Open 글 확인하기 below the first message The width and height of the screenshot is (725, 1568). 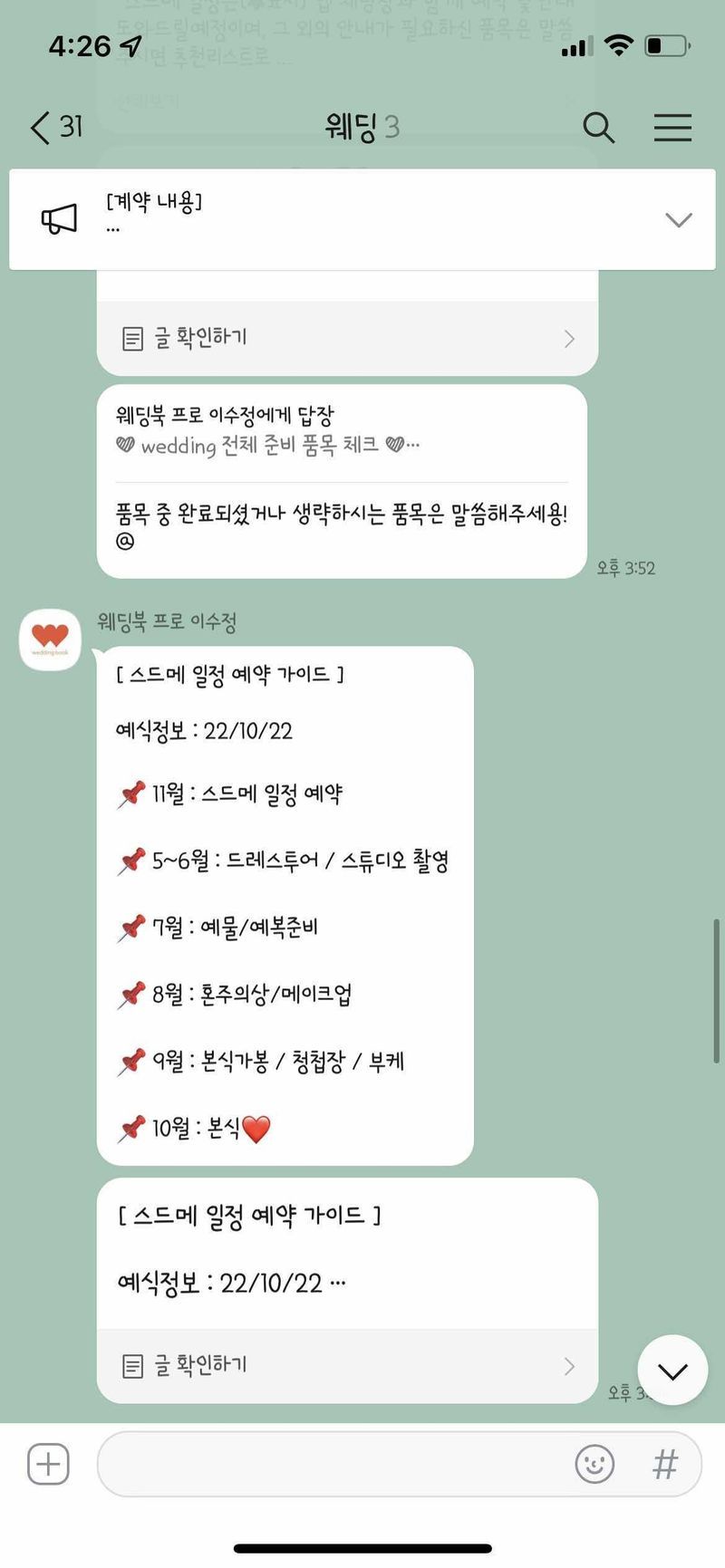(x=347, y=338)
